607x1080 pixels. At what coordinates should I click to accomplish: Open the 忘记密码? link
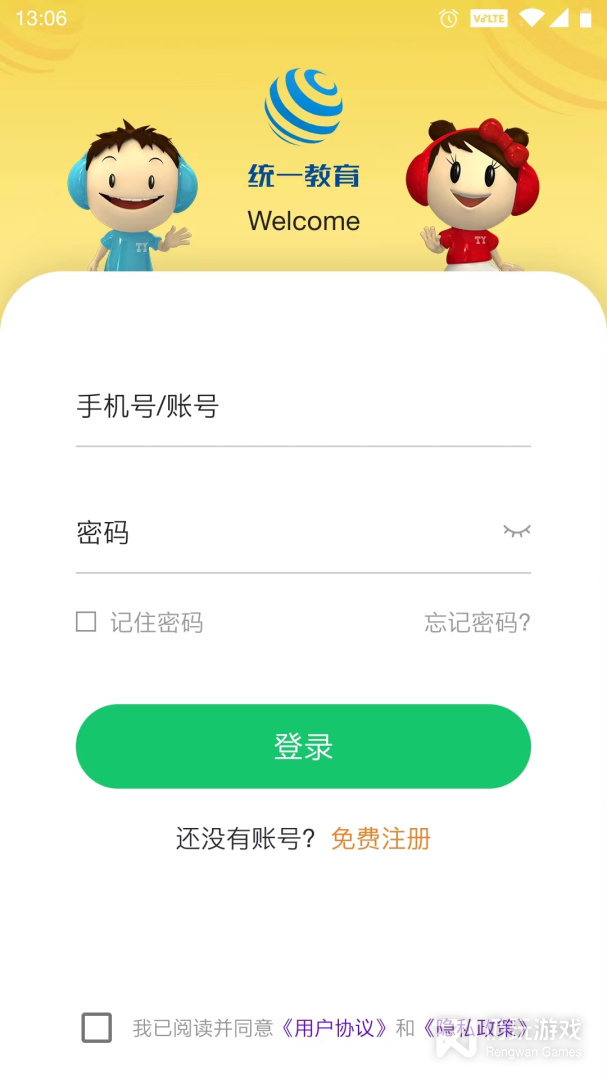[x=477, y=623]
